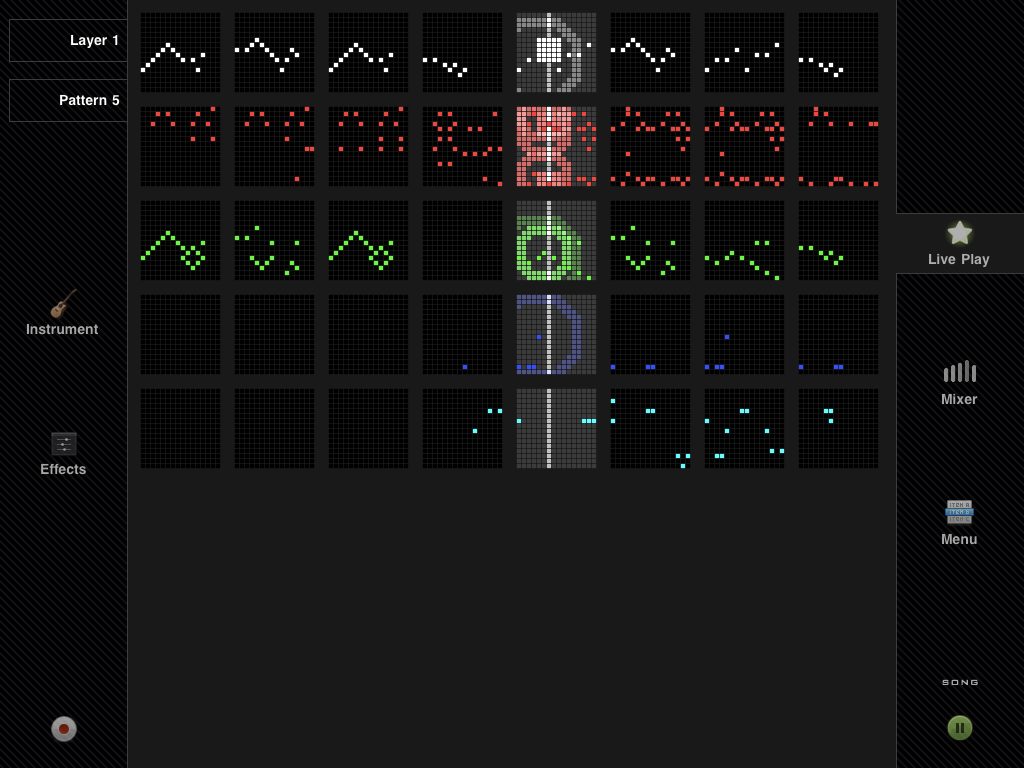Open the Pattern 5 selector

68,100
